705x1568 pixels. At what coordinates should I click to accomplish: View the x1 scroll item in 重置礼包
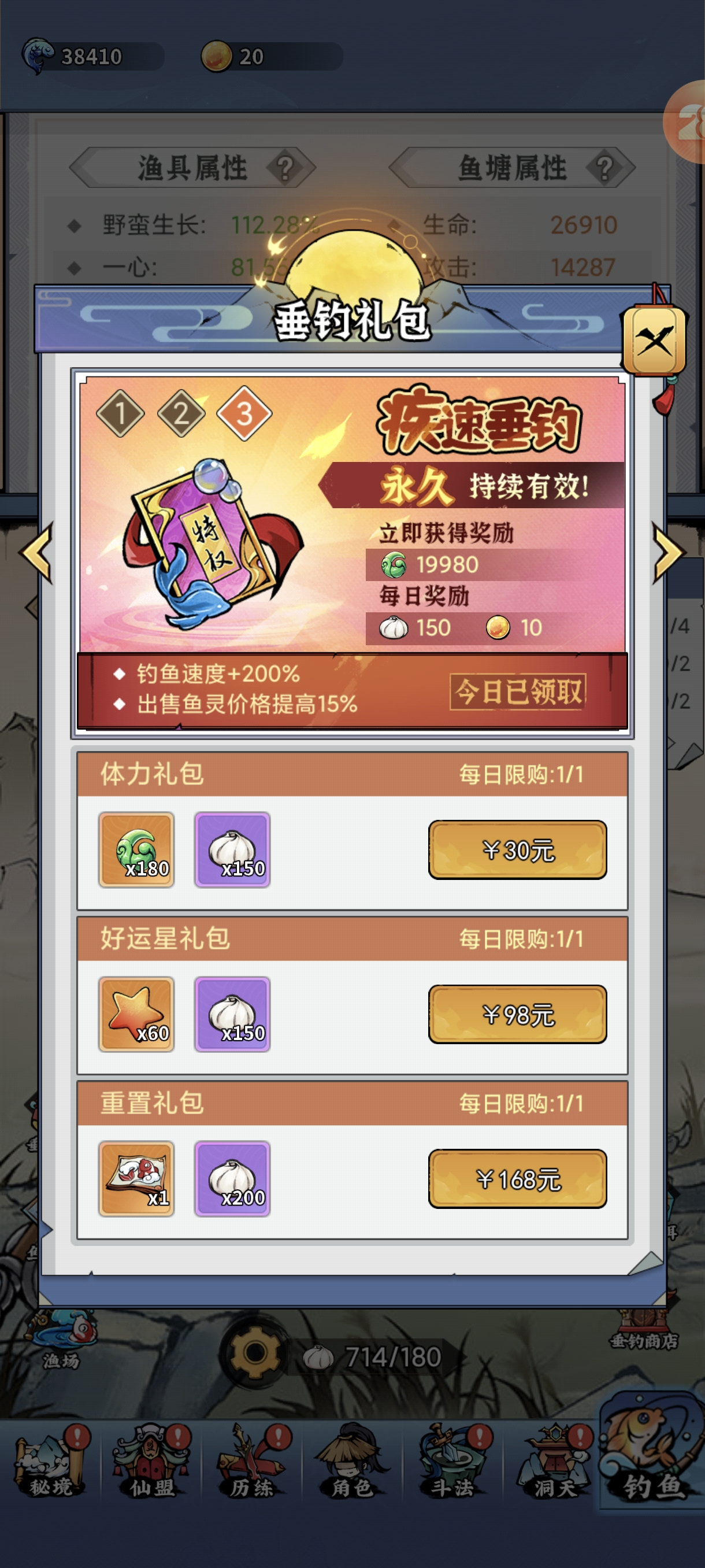[x=136, y=1179]
